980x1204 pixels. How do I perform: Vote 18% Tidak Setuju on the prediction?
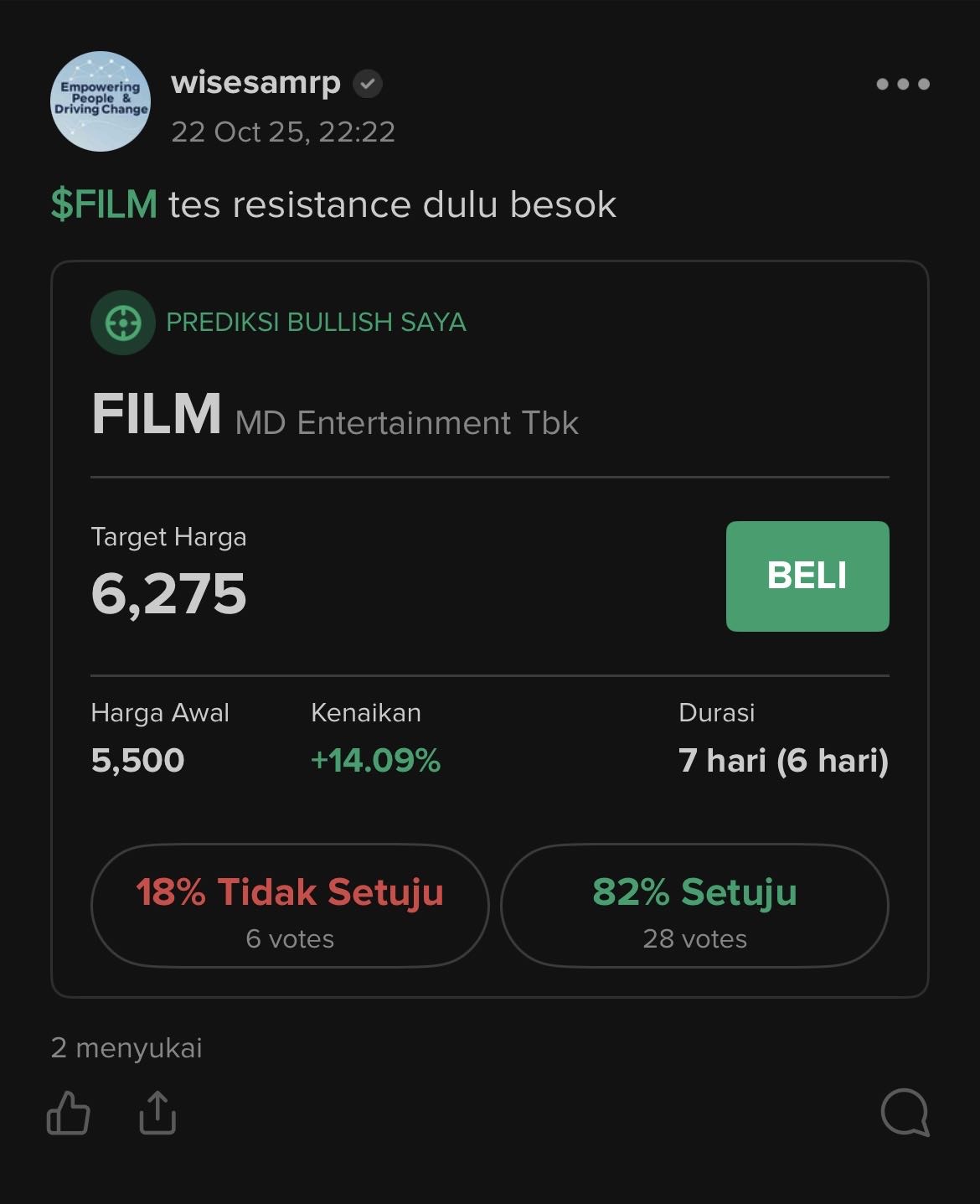[x=289, y=905]
